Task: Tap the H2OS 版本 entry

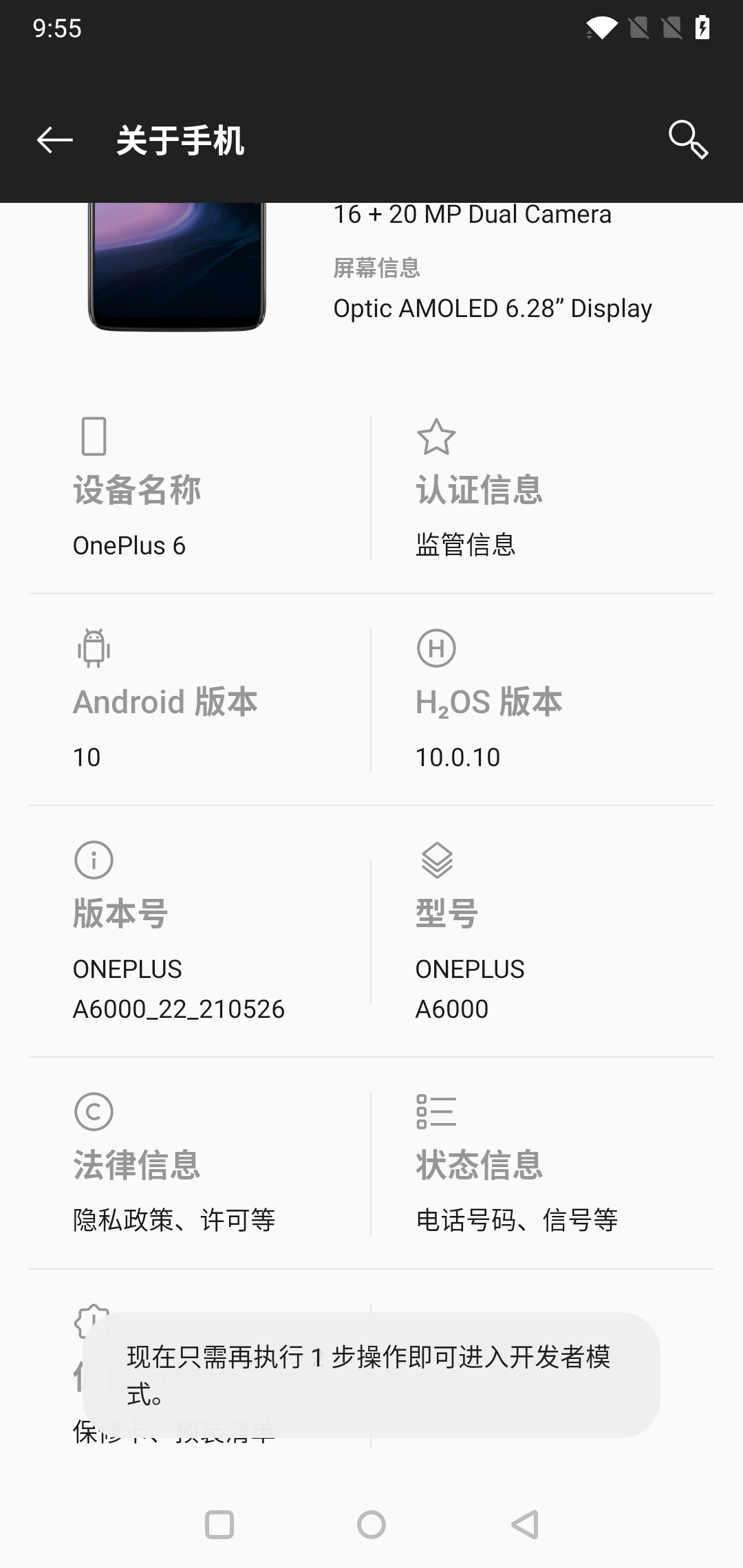Action: tap(542, 700)
